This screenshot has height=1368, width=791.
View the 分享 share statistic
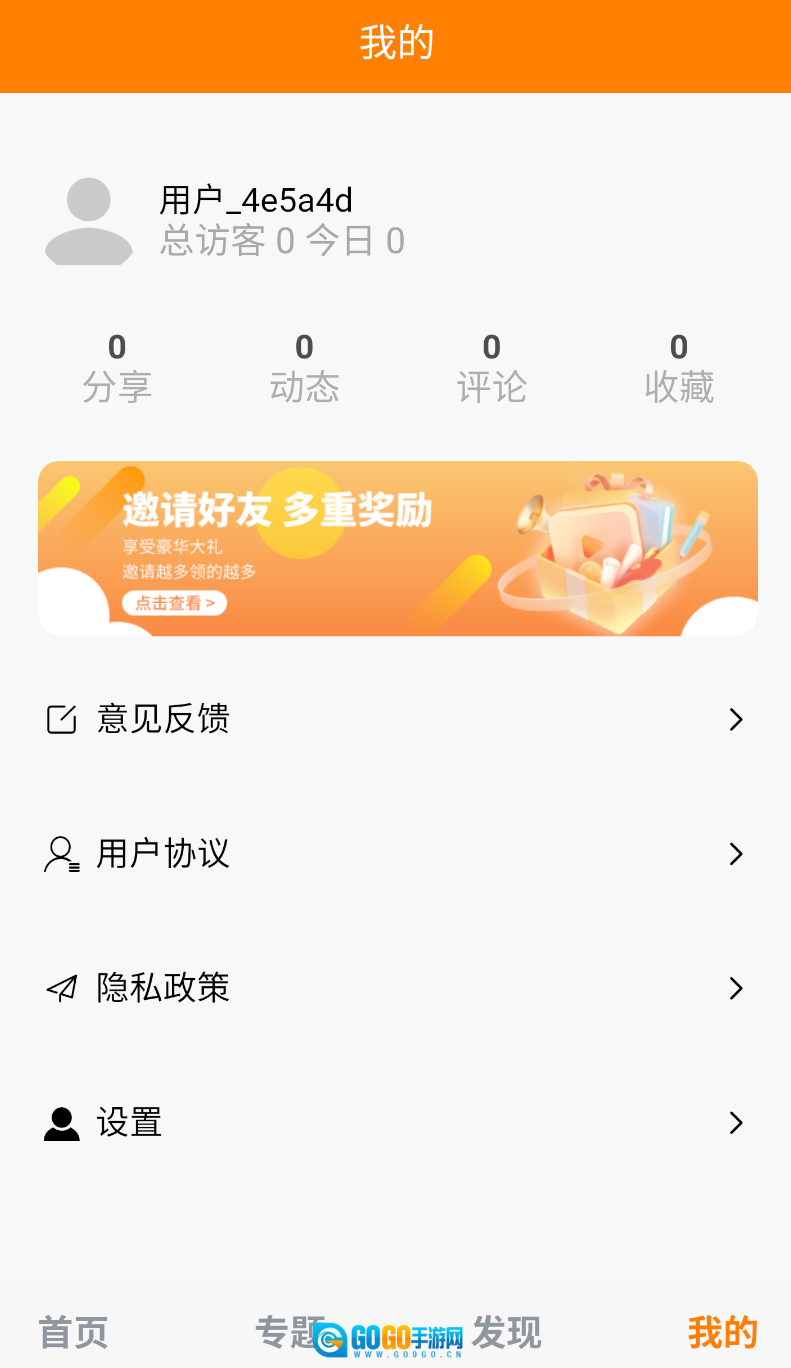pyautogui.click(x=118, y=365)
